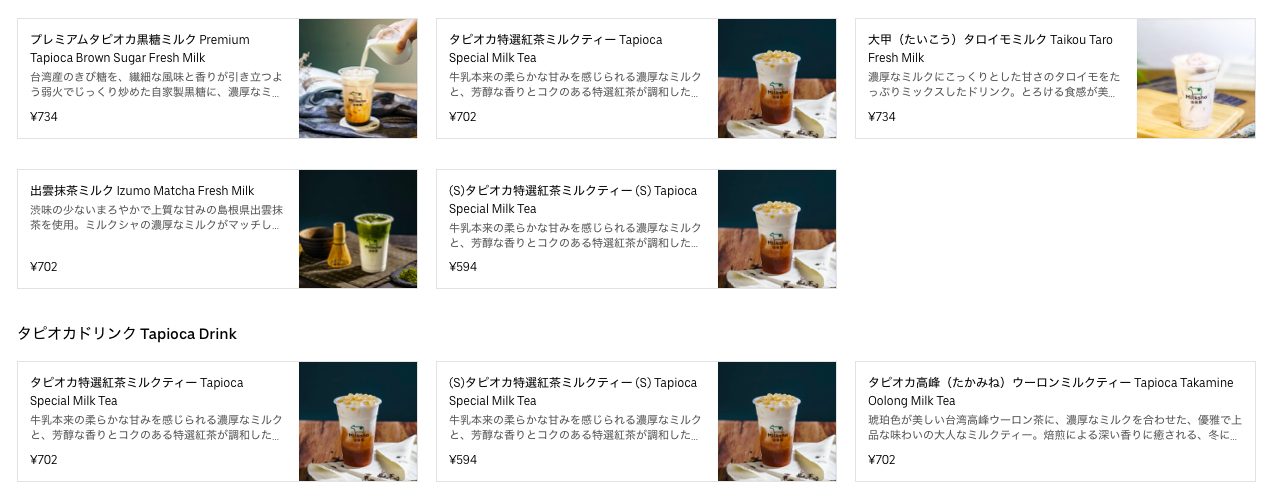Open Izumo Matcha Fresh Milk drink
1287x497 pixels.
click(217, 229)
